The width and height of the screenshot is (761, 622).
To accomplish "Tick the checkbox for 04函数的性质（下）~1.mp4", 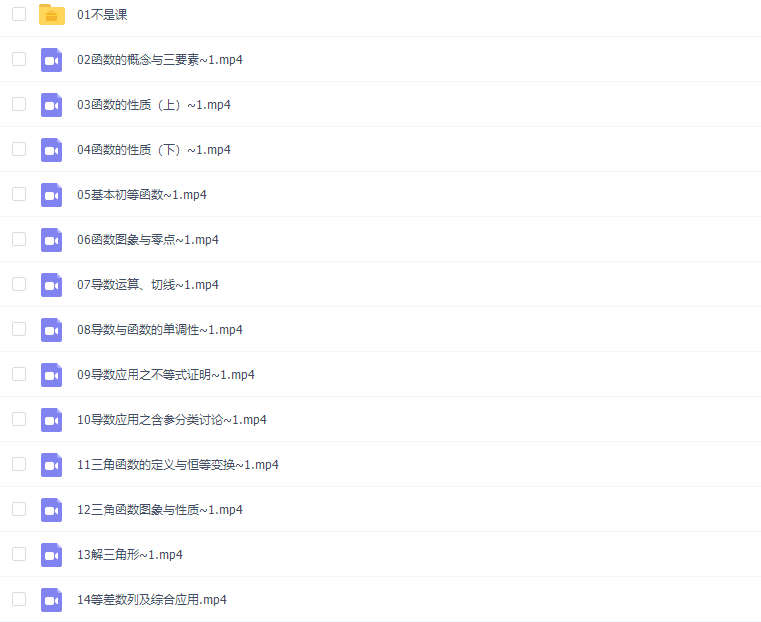I will pyautogui.click(x=19, y=149).
